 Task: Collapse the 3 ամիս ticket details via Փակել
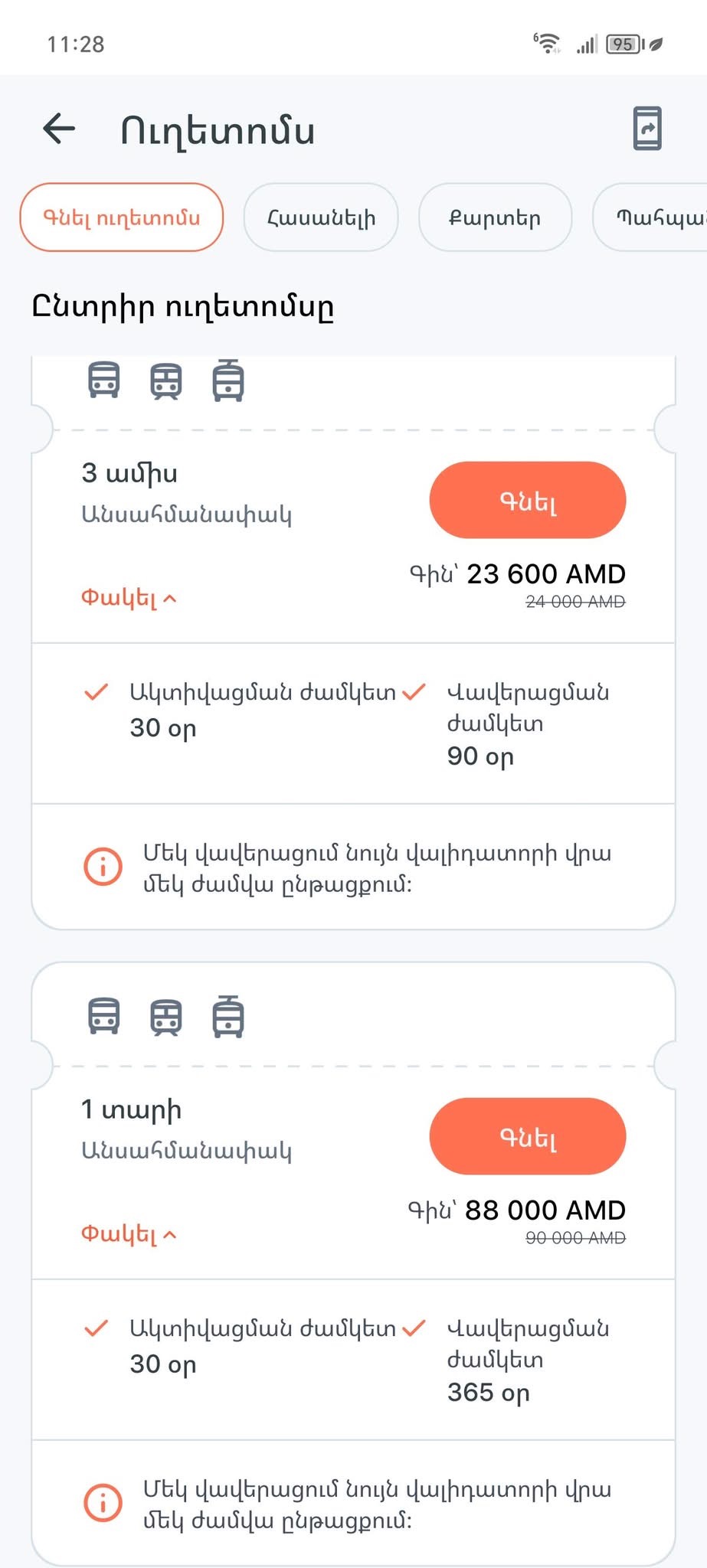tap(129, 597)
